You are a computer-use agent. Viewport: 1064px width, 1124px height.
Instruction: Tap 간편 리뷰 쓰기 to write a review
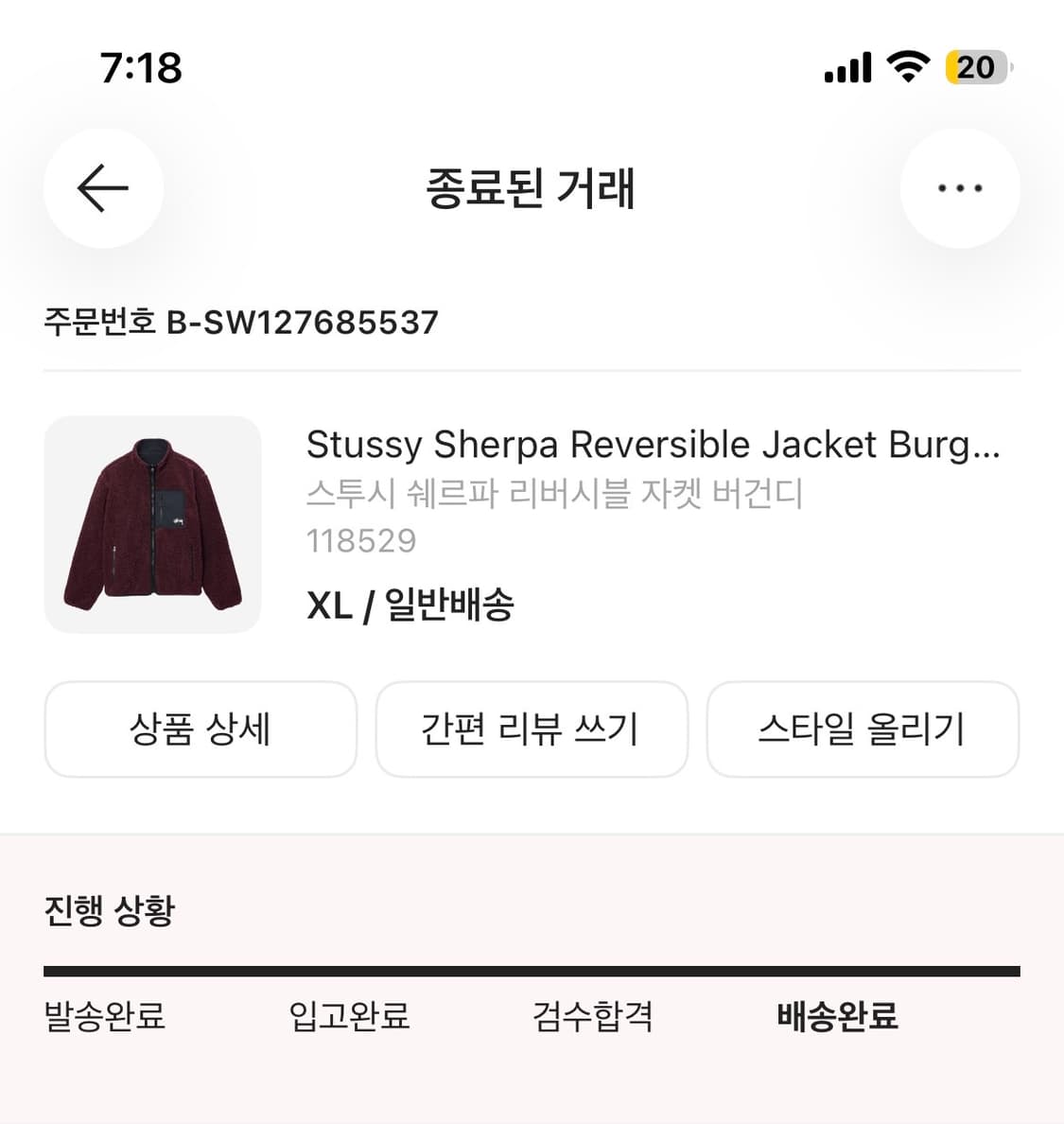532,729
